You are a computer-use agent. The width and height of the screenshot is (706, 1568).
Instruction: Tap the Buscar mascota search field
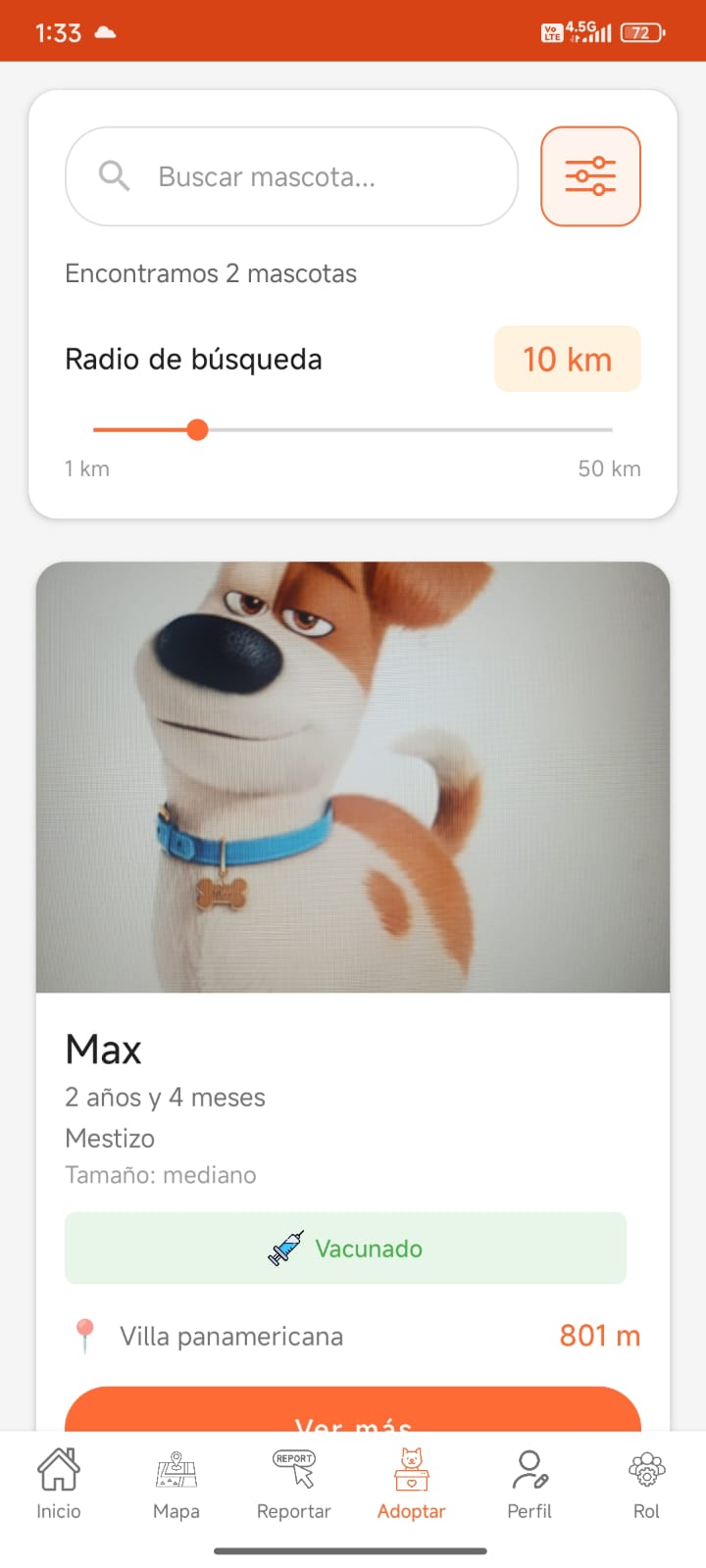(291, 176)
